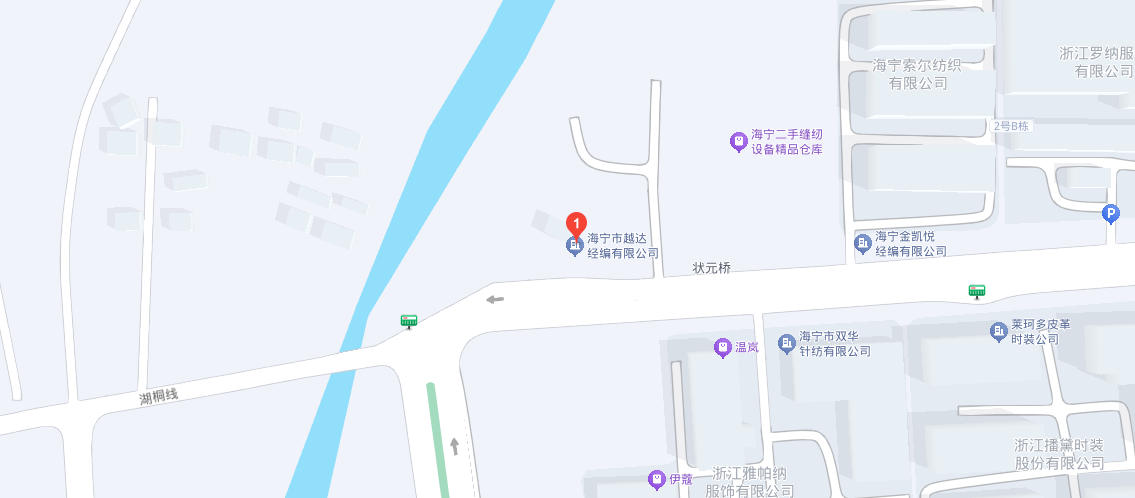The image size is (1135, 498).
Task: Open the bus stop above 莱珂多皮革时装公司
Action: pos(977,291)
